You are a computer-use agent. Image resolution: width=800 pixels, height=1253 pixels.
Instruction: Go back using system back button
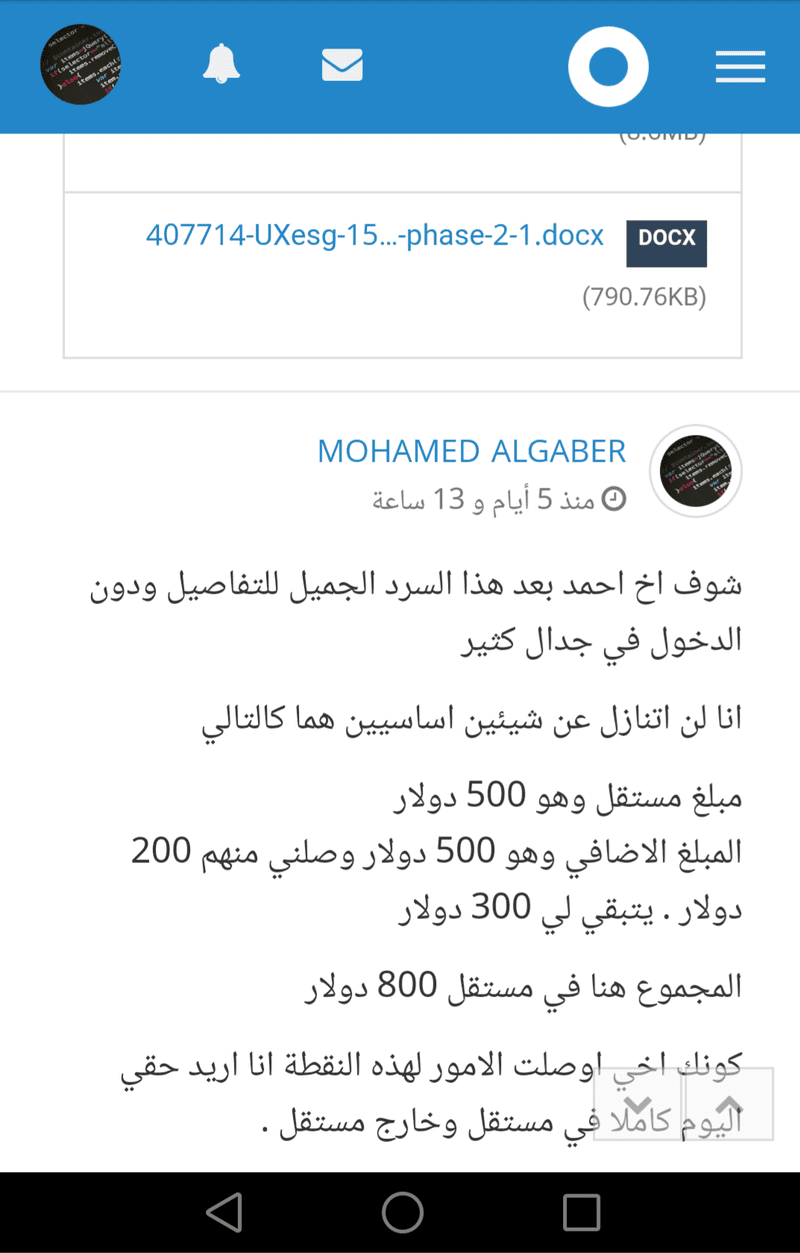click(x=224, y=1212)
